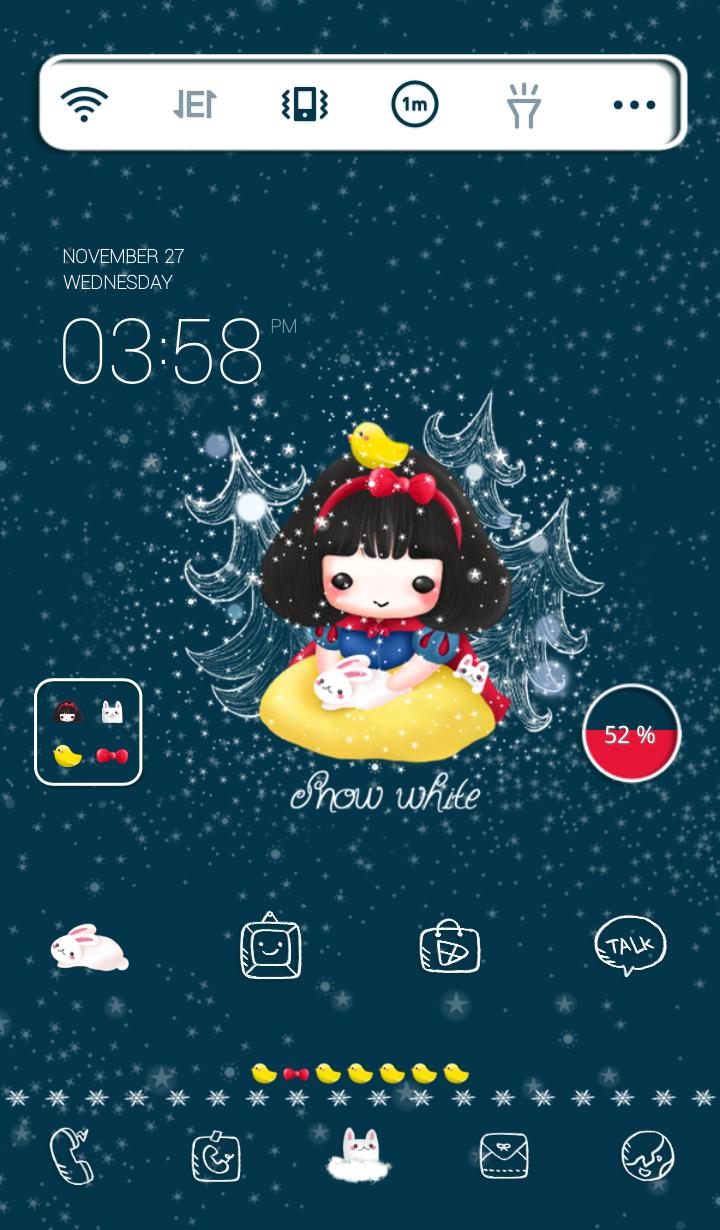The height and width of the screenshot is (1230, 720).
Task: Tap the rabbit on the fluffy nest dock icon
Action: pos(360,1155)
